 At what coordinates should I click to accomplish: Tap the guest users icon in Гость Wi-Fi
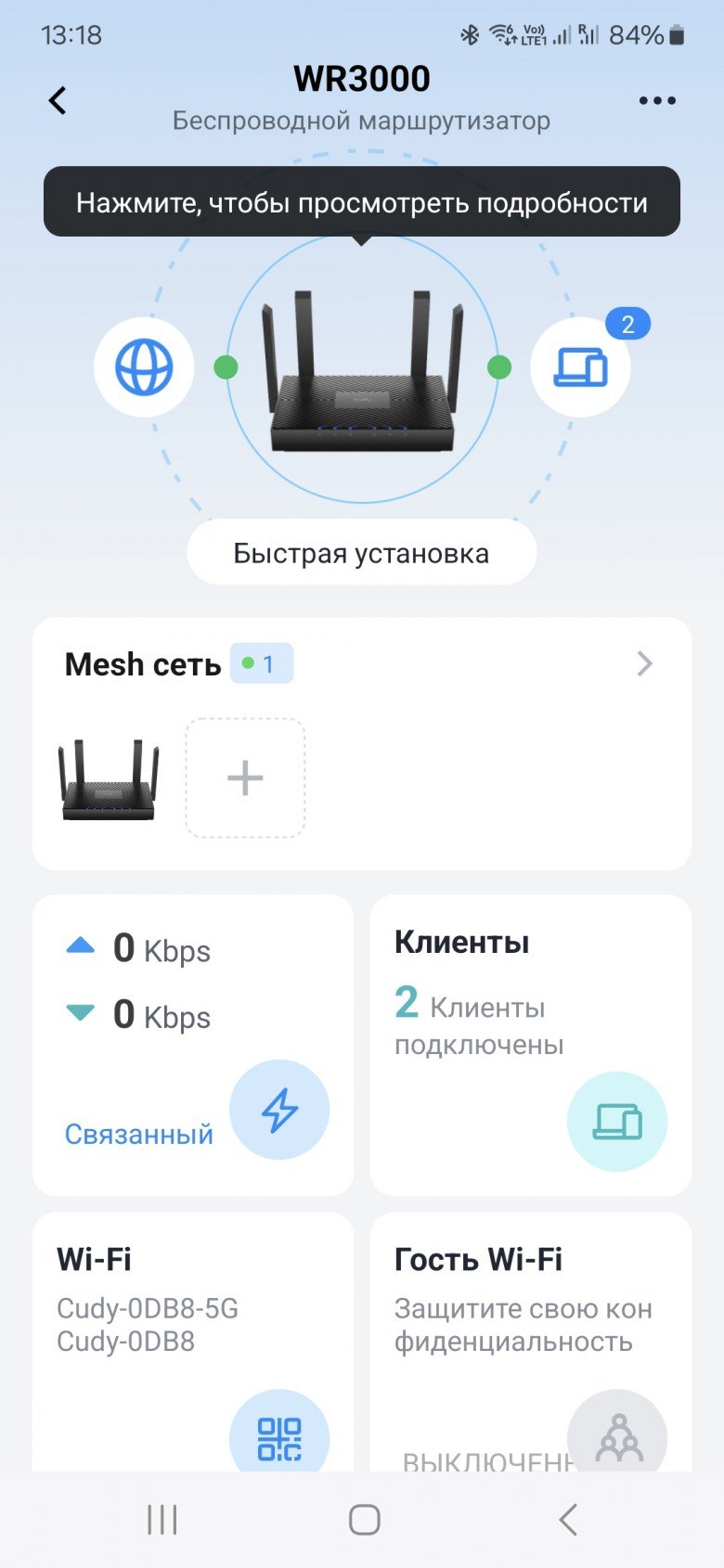point(618,1435)
